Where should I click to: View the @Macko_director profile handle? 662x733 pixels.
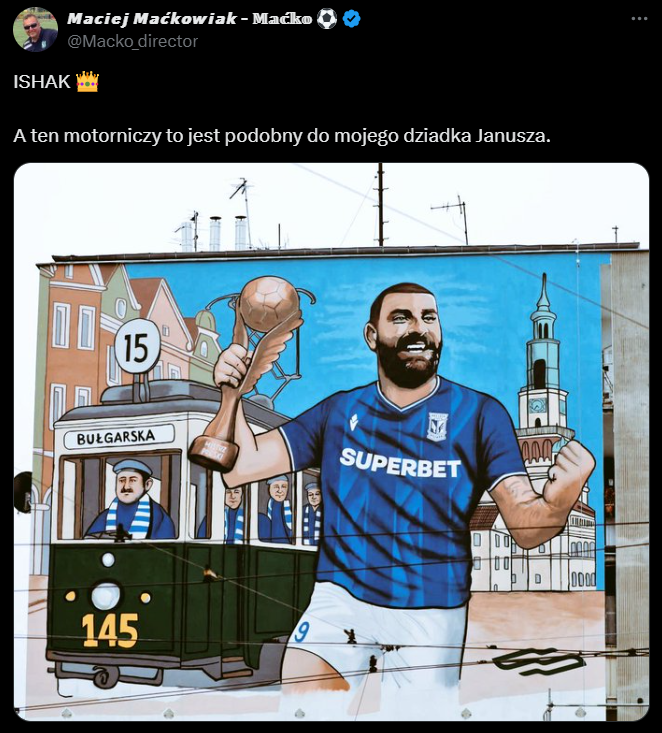[132, 41]
